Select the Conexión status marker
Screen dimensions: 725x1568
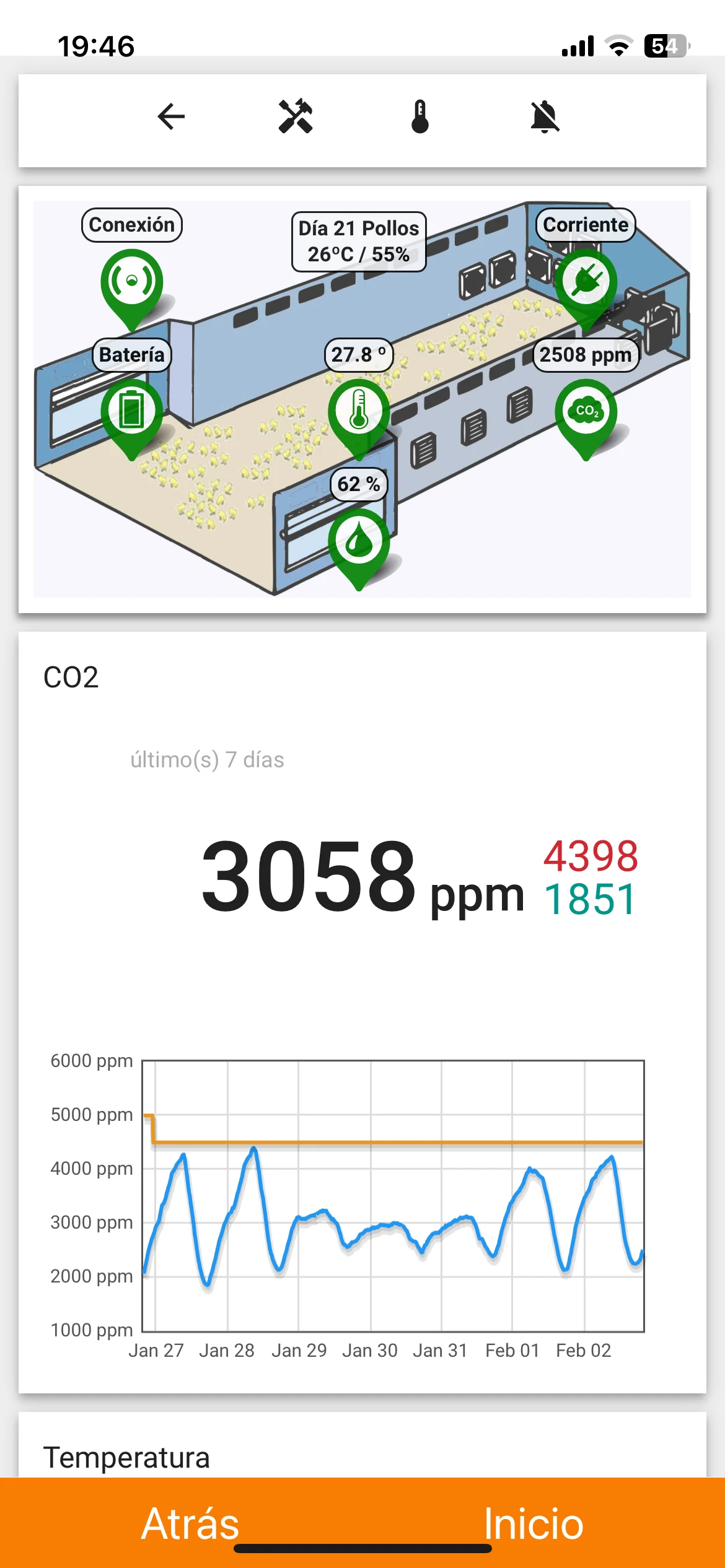132,282
